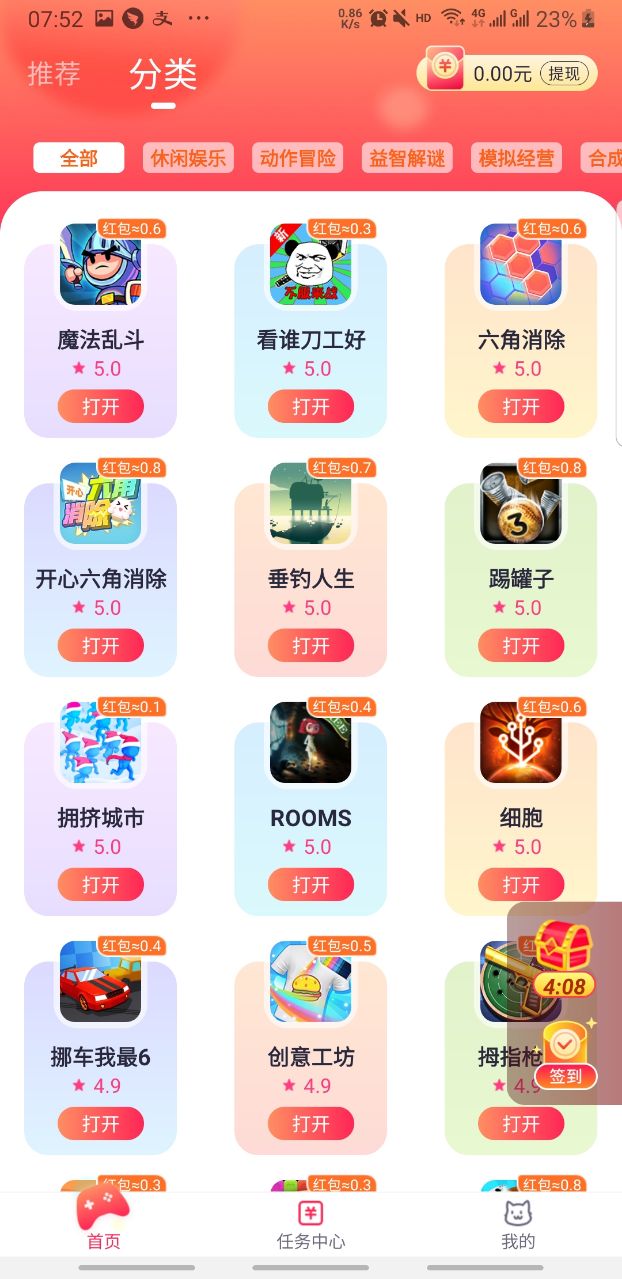Tap 打开 under 开心六角消除
Screen dimensions: 622x1279
click(x=100, y=646)
